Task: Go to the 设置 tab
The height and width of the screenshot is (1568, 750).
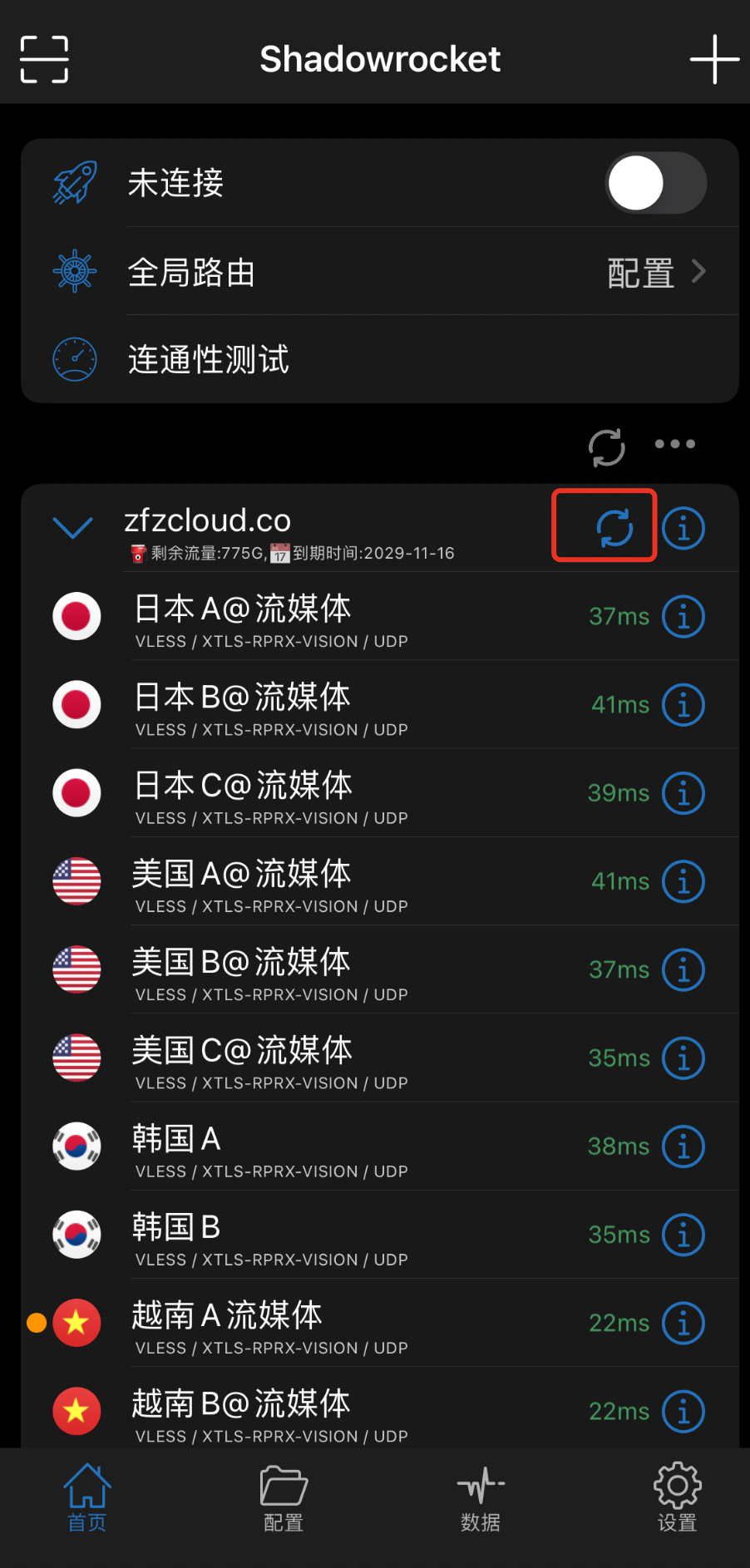Action: coord(678,1498)
